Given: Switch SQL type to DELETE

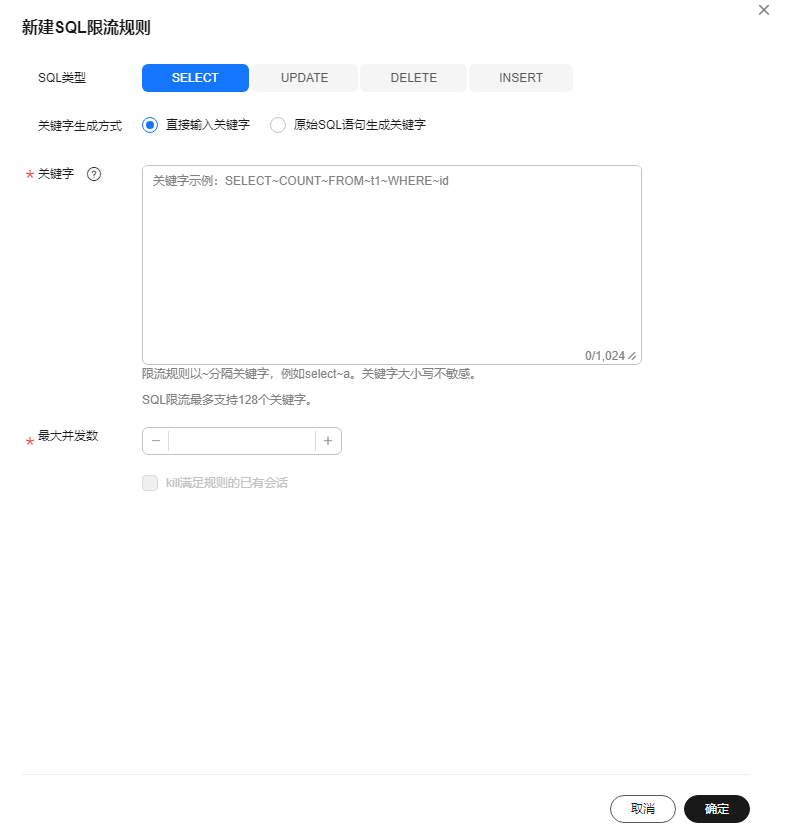Looking at the screenshot, I should coord(413,78).
